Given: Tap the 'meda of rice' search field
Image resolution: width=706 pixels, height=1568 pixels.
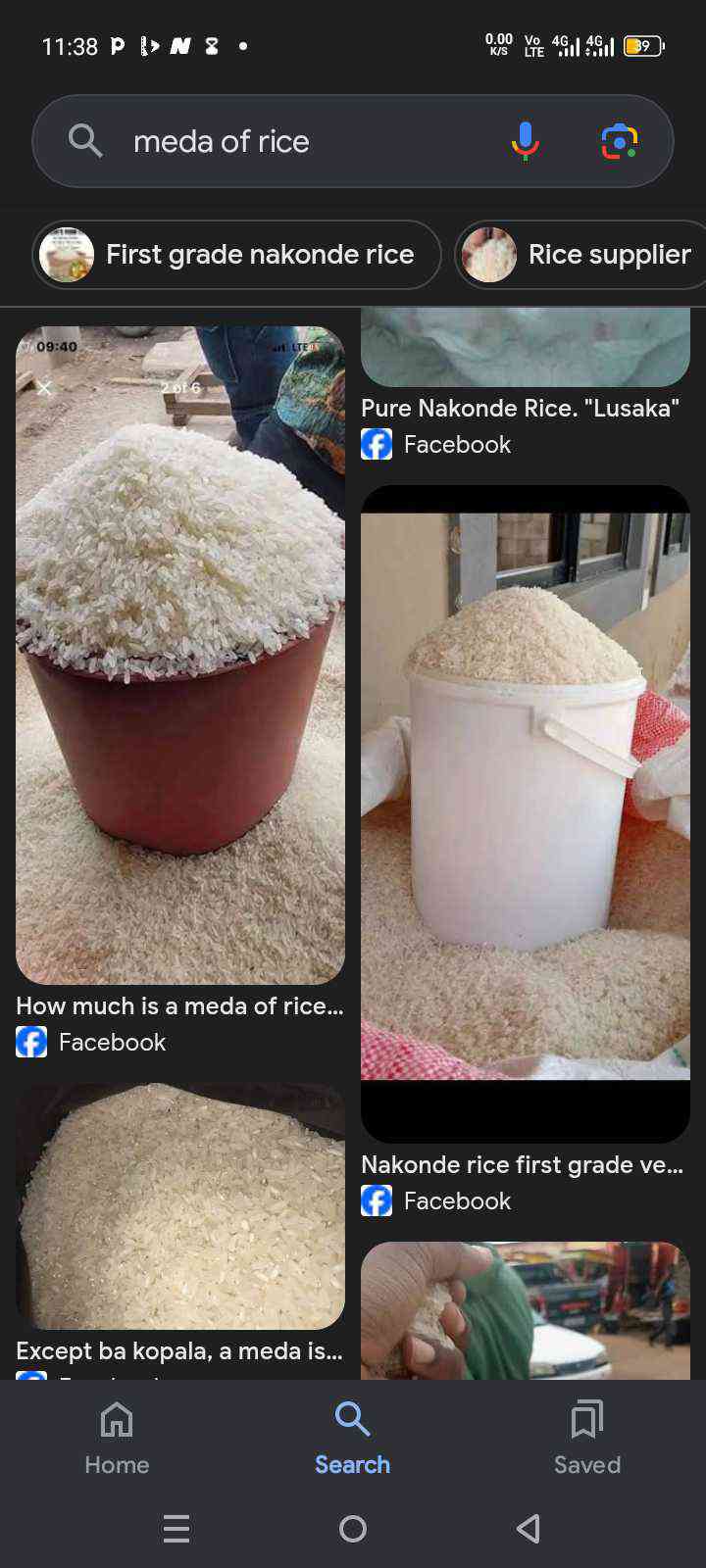Looking at the screenshot, I should coord(294,141).
